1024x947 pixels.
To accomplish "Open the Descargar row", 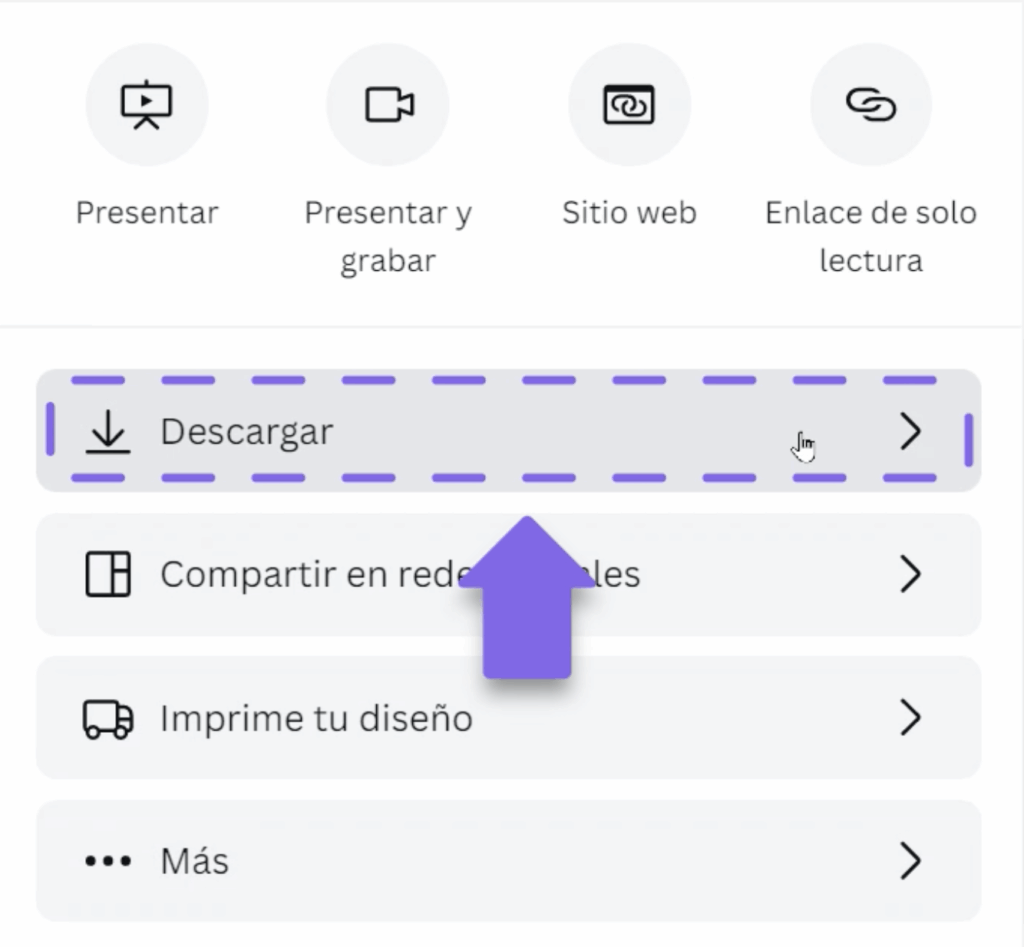I will click(508, 432).
